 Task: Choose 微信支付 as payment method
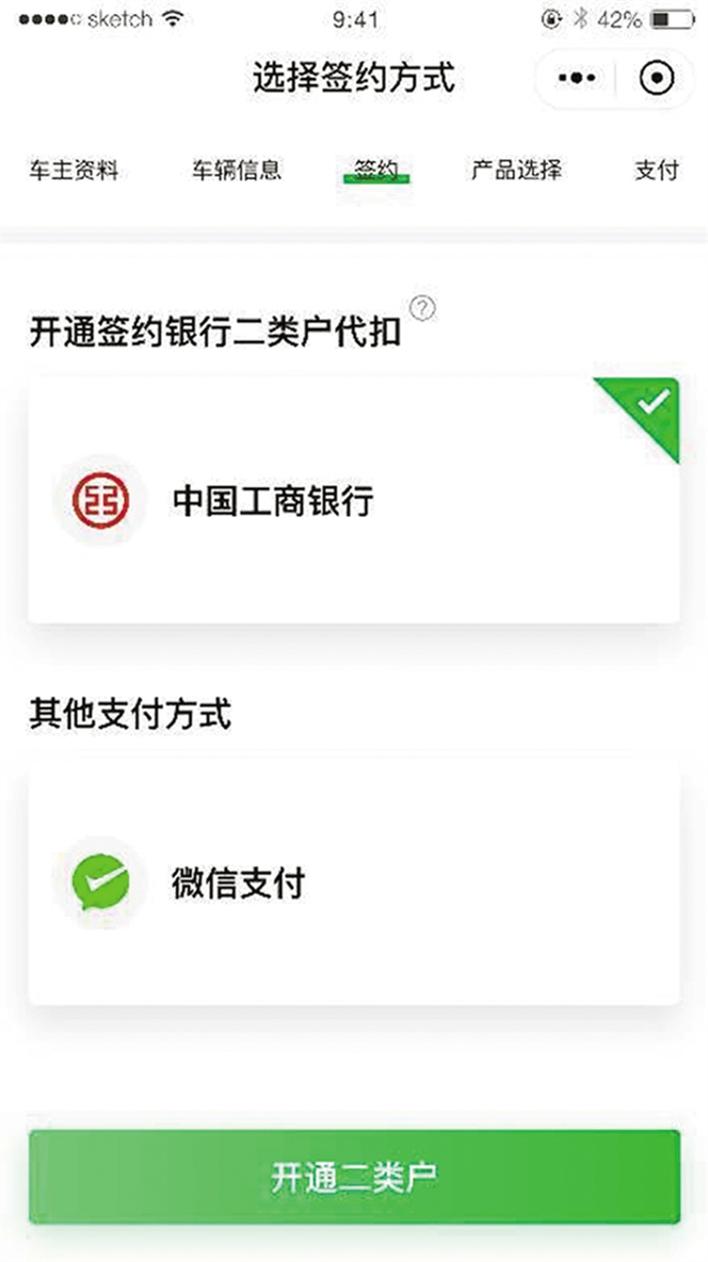pyautogui.click(x=354, y=884)
